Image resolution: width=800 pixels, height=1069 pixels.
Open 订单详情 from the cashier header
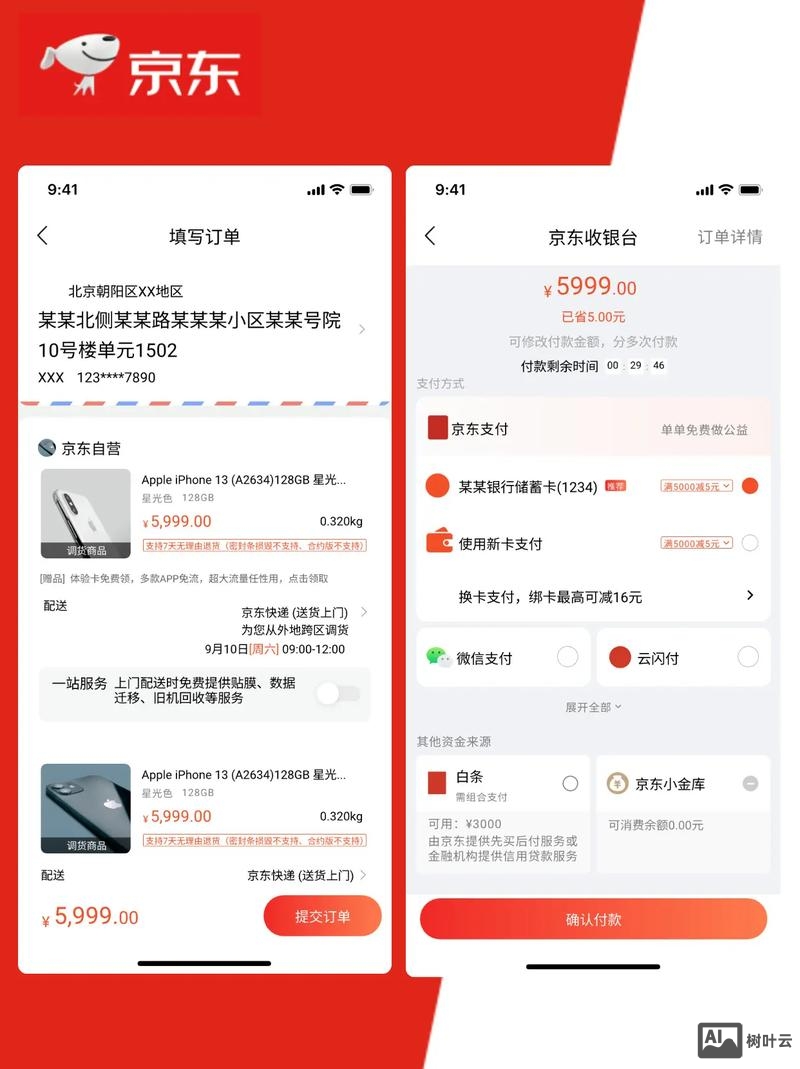(x=728, y=236)
